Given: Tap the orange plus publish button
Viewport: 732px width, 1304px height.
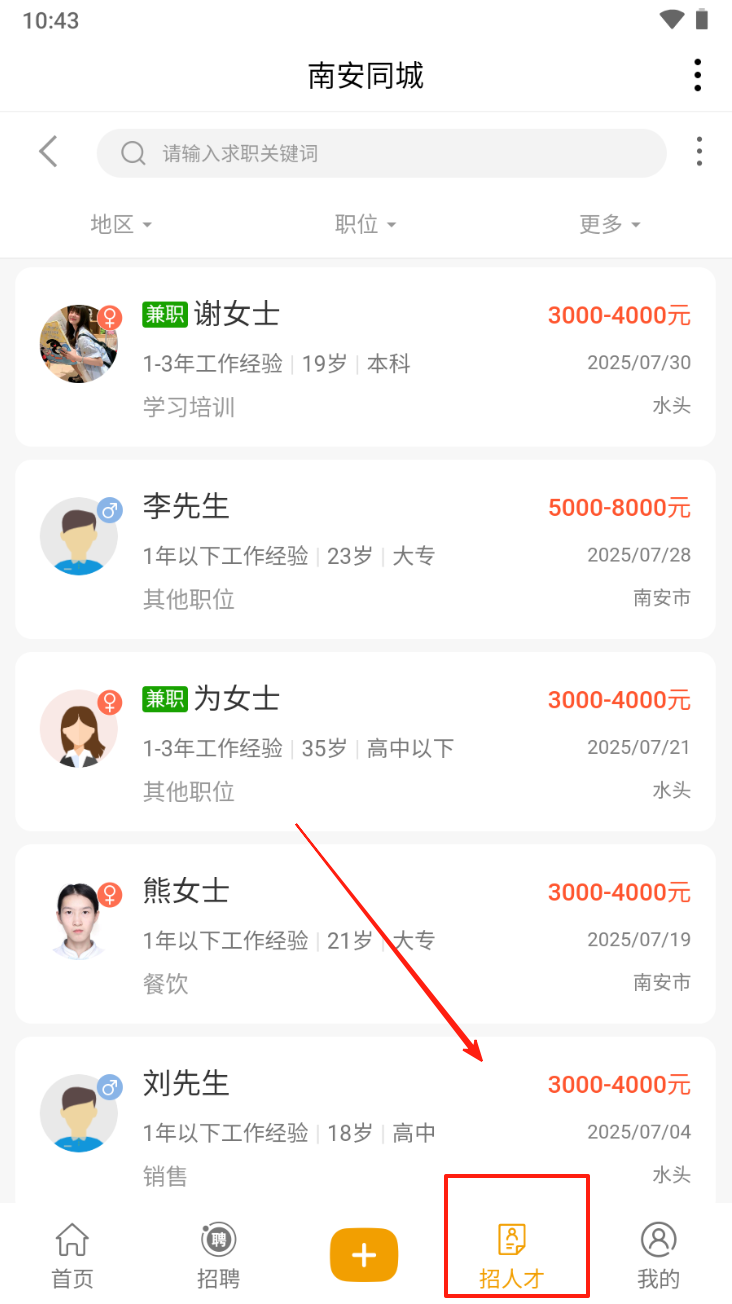Looking at the screenshot, I should click(x=364, y=1254).
